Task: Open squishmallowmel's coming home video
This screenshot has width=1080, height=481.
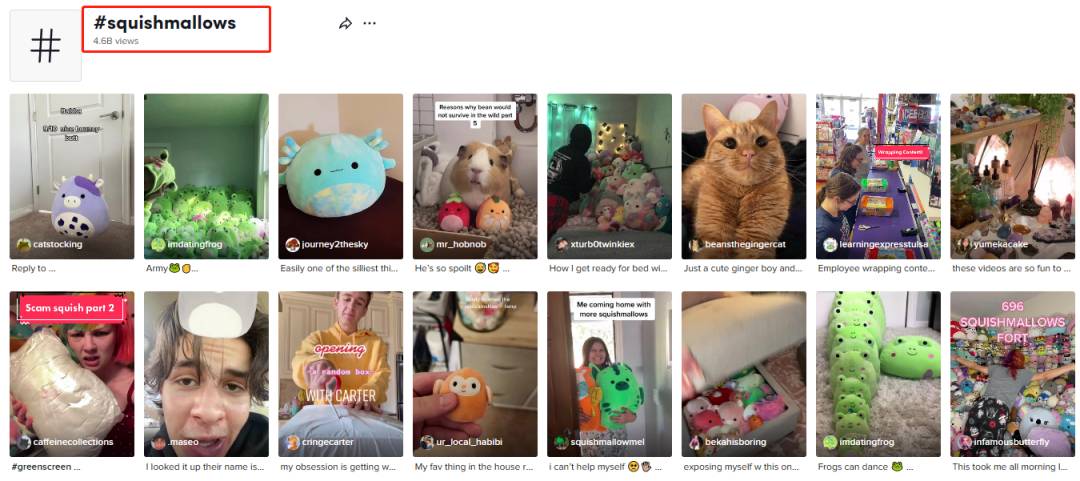Action: (609, 374)
